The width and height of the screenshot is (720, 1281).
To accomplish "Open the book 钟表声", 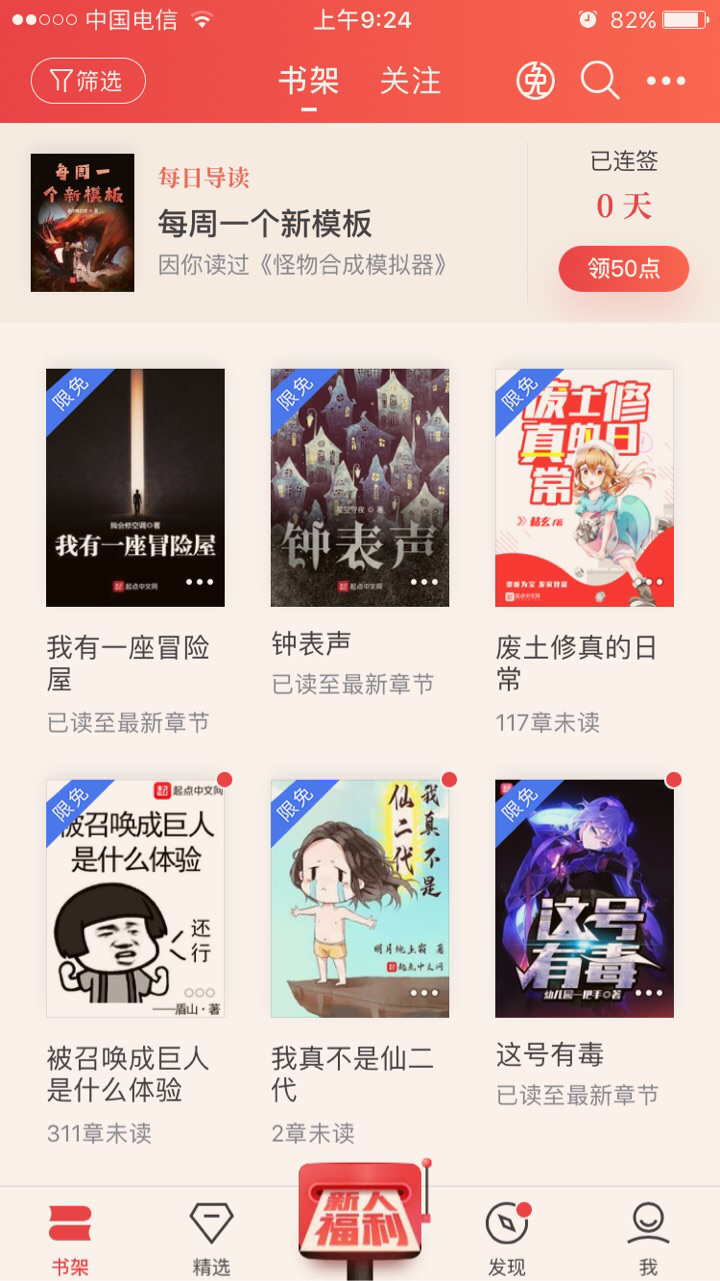I will (x=359, y=487).
